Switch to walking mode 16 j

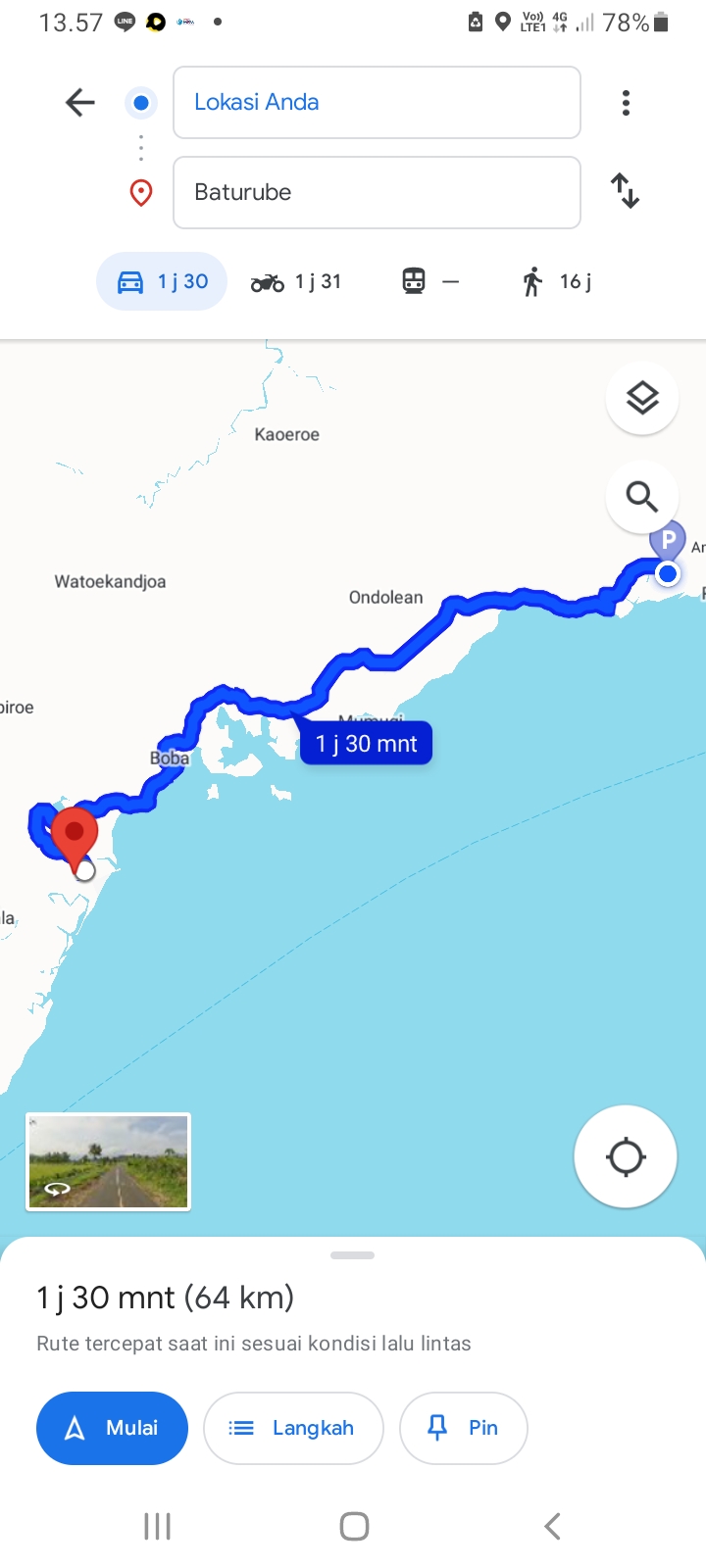point(556,282)
